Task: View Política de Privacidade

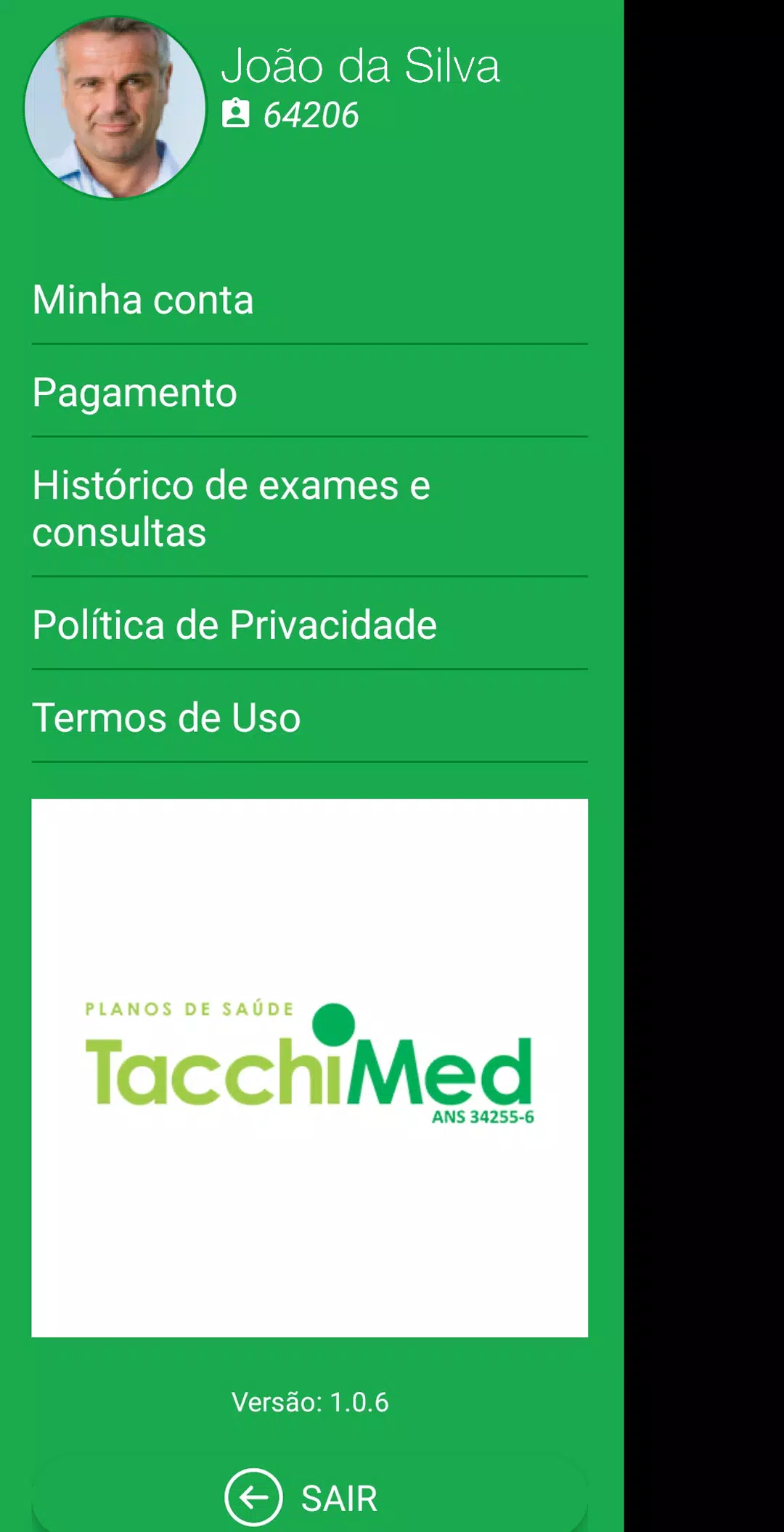Action: coord(234,625)
